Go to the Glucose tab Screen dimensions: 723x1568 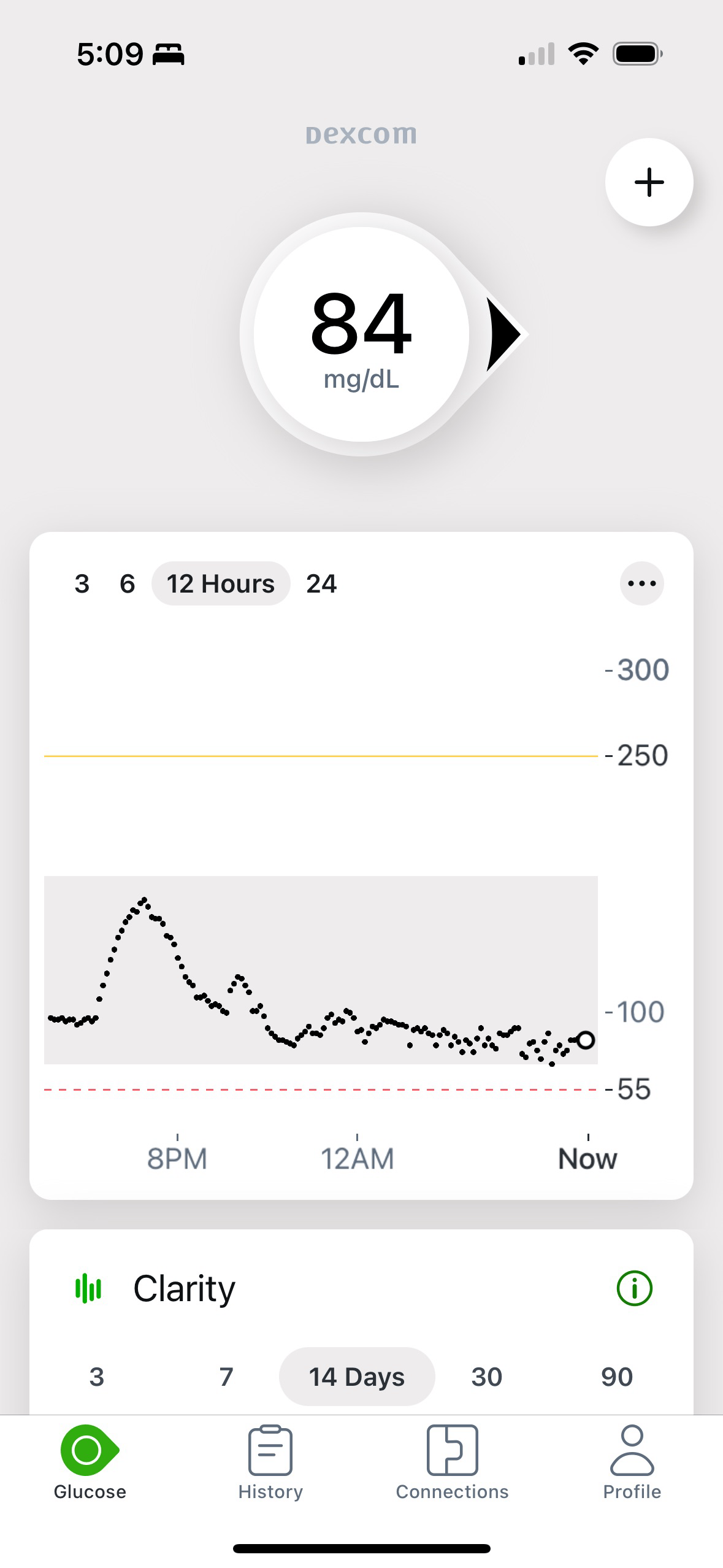point(90,1462)
